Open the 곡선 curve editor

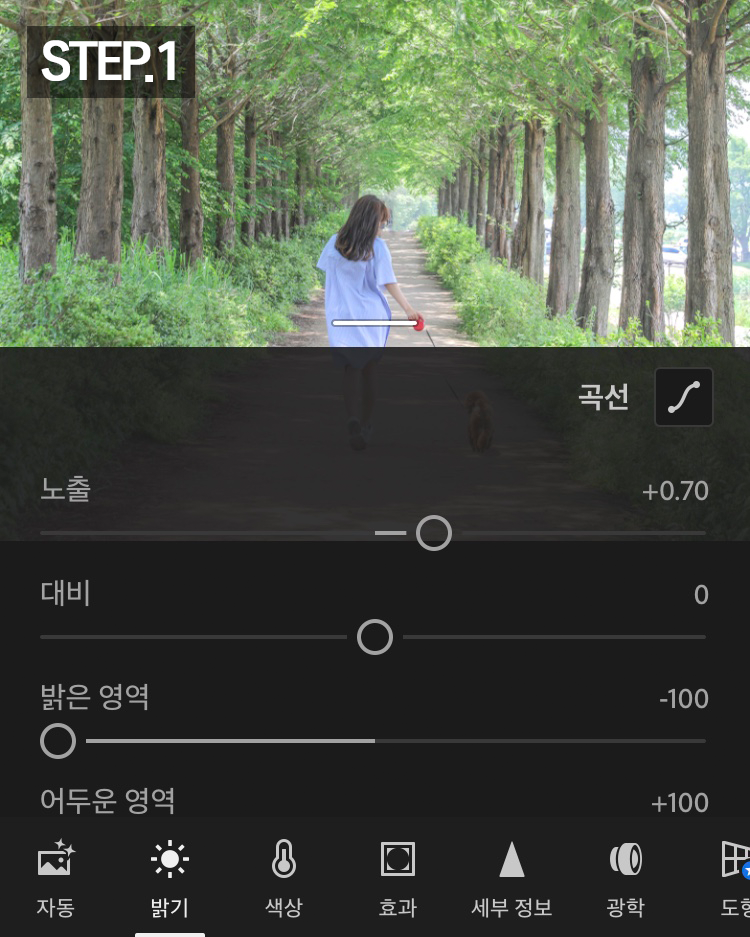684,397
